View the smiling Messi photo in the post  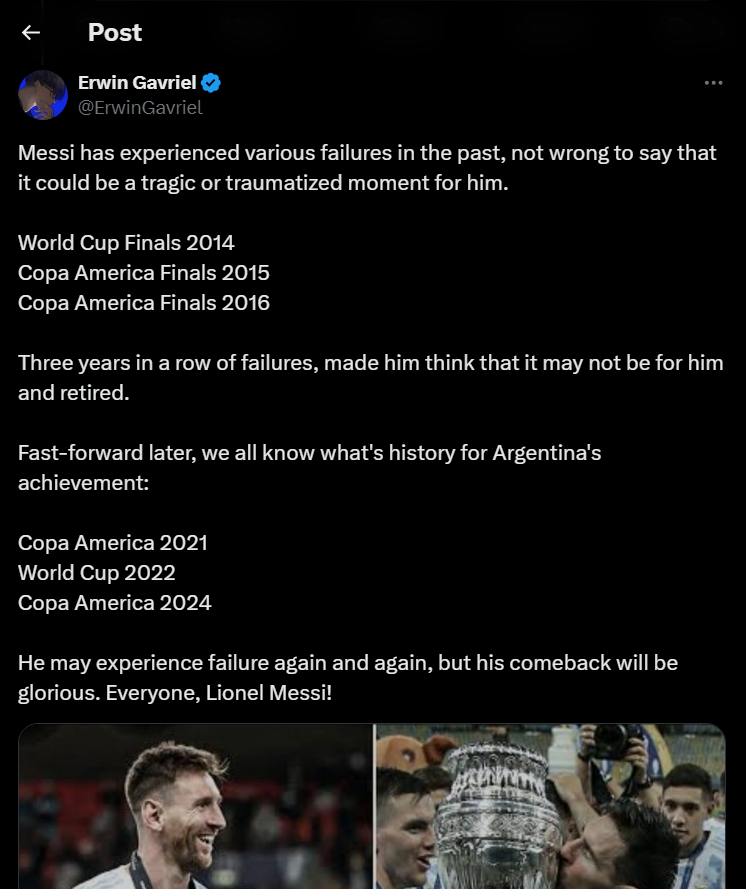tap(195, 806)
